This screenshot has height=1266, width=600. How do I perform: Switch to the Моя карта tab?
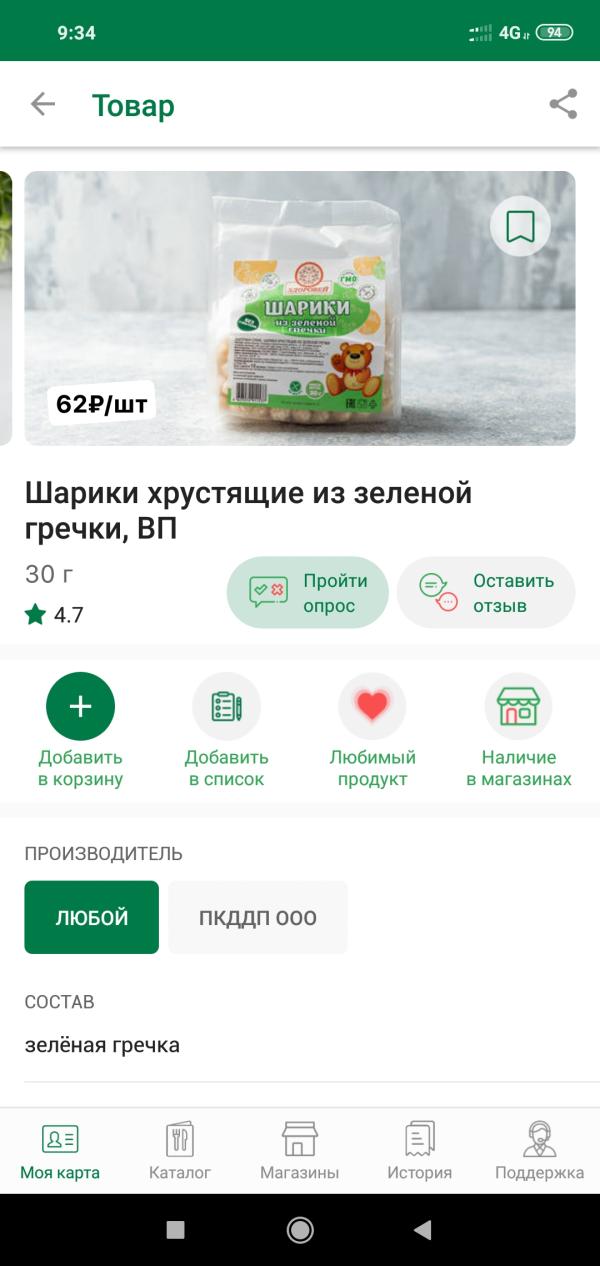[60, 1150]
